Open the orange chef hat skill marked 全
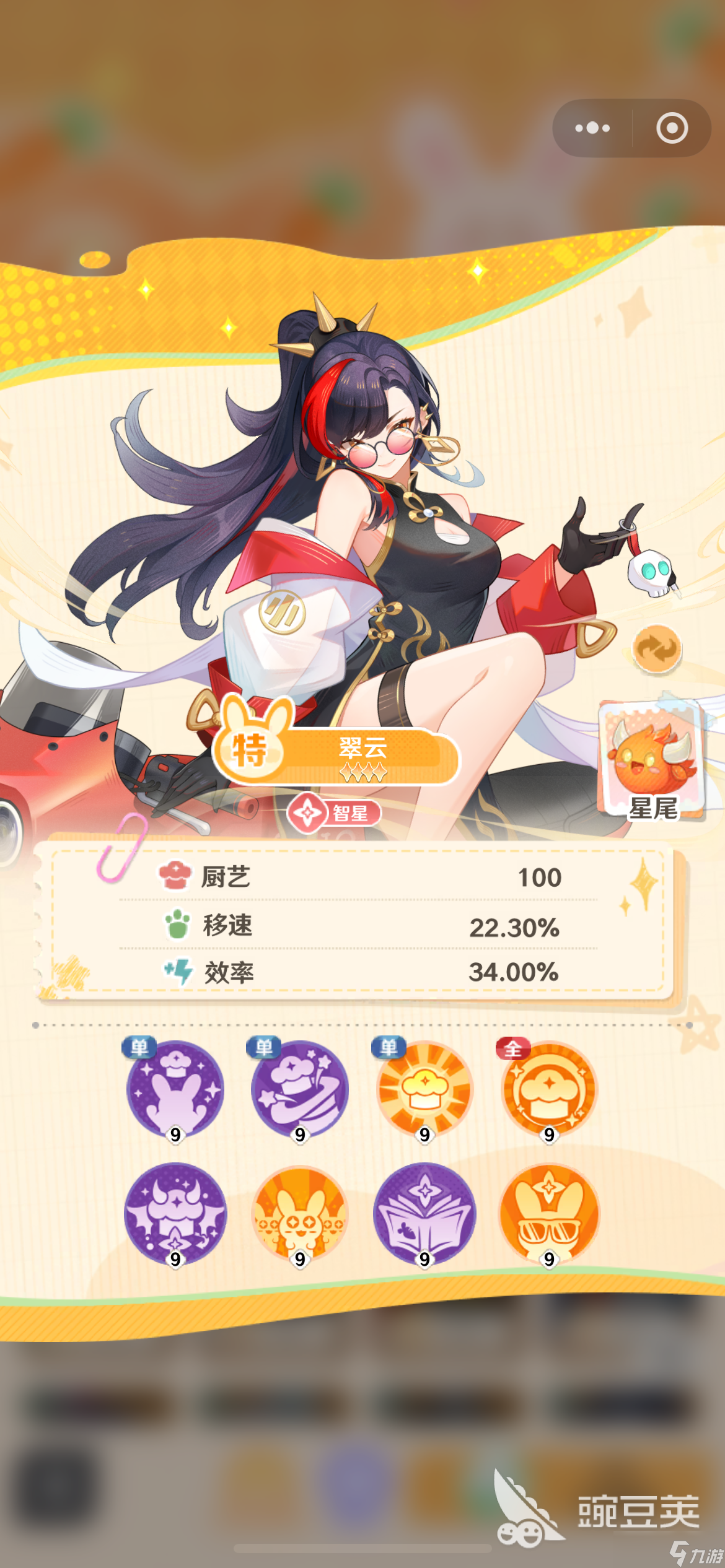Image resolution: width=725 pixels, height=1568 pixels. coord(549,1090)
